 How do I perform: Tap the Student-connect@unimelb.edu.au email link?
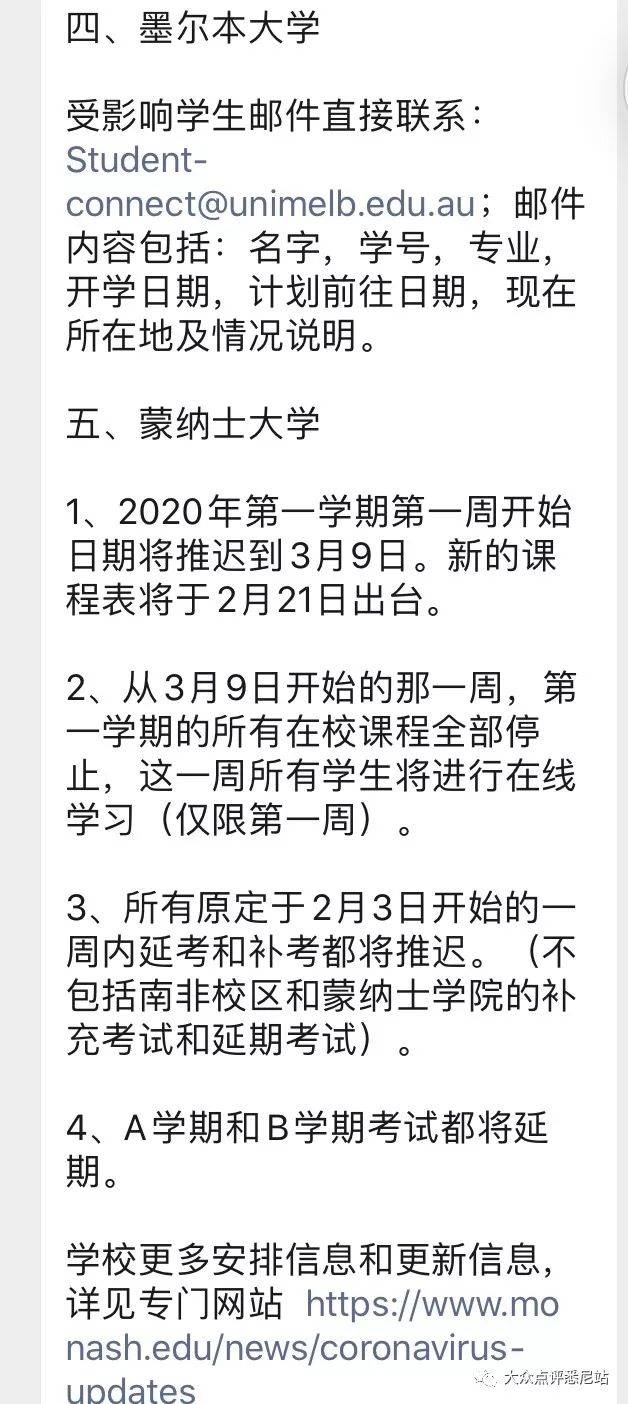[x=270, y=180]
